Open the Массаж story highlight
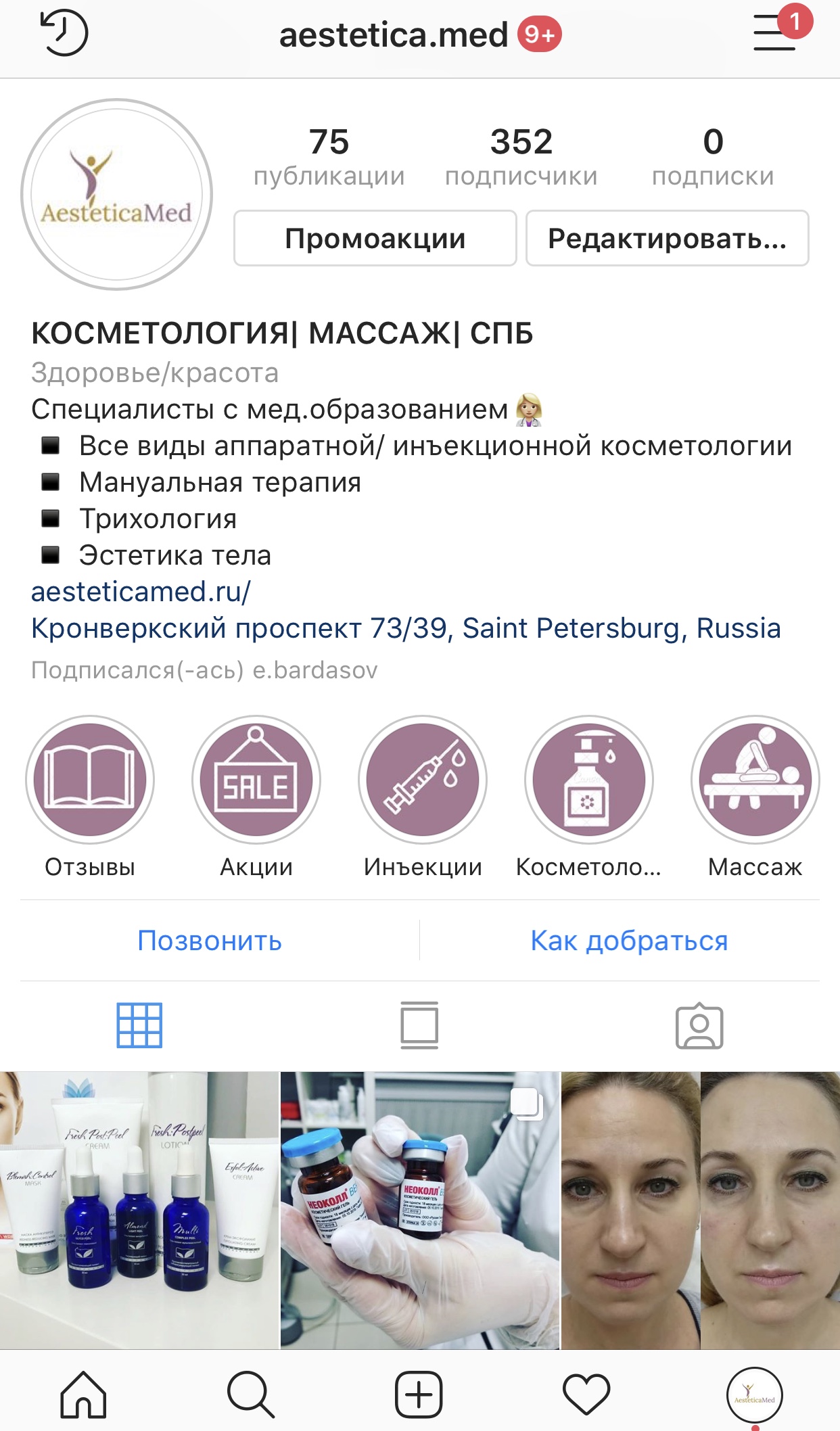The height and width of the screenshot is (1431, 840). (x=755, y=780)
